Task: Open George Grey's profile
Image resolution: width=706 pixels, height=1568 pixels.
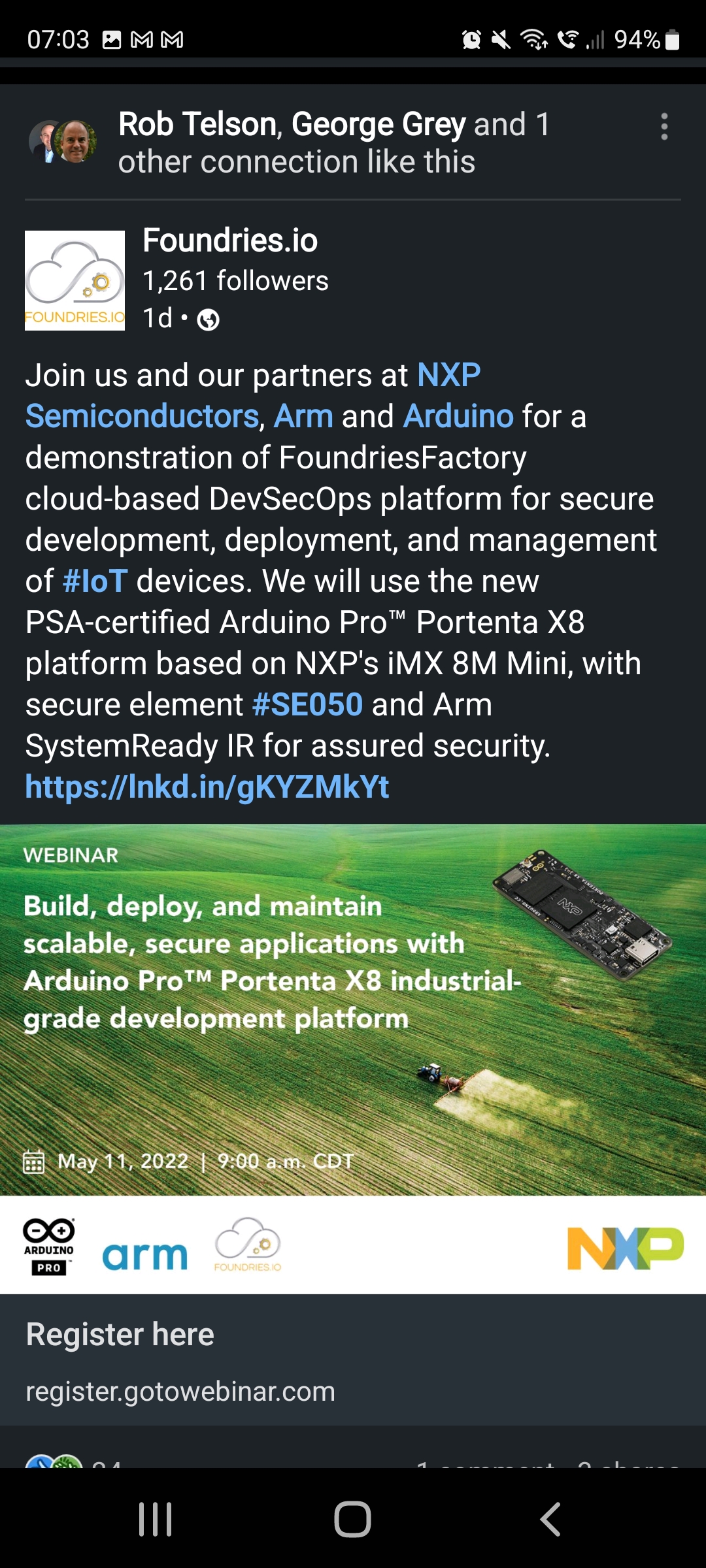Action: pos(378,124)
